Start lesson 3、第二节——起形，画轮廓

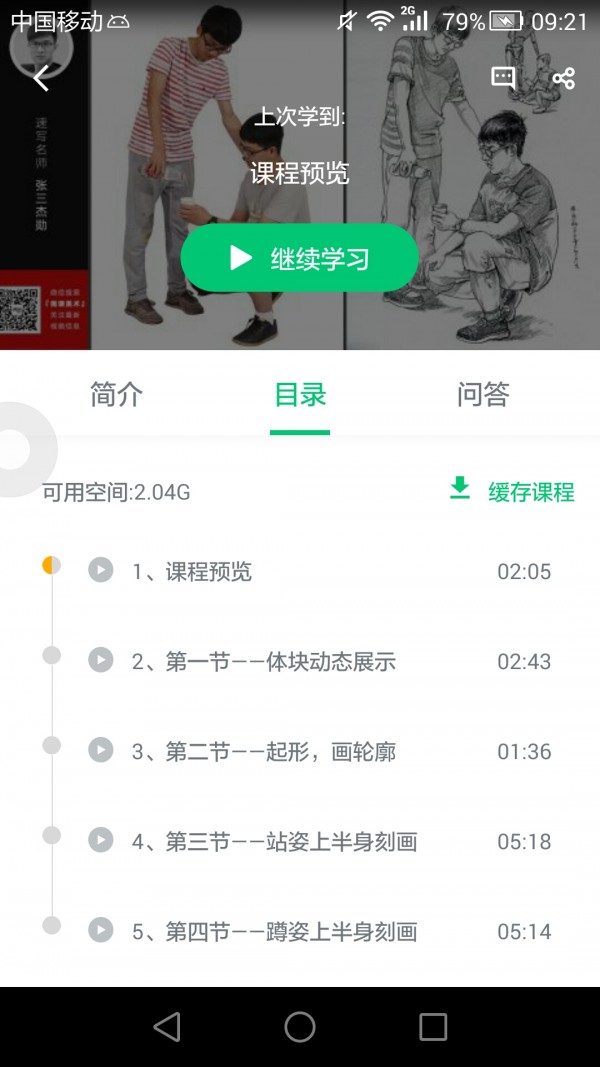(264, 751)
